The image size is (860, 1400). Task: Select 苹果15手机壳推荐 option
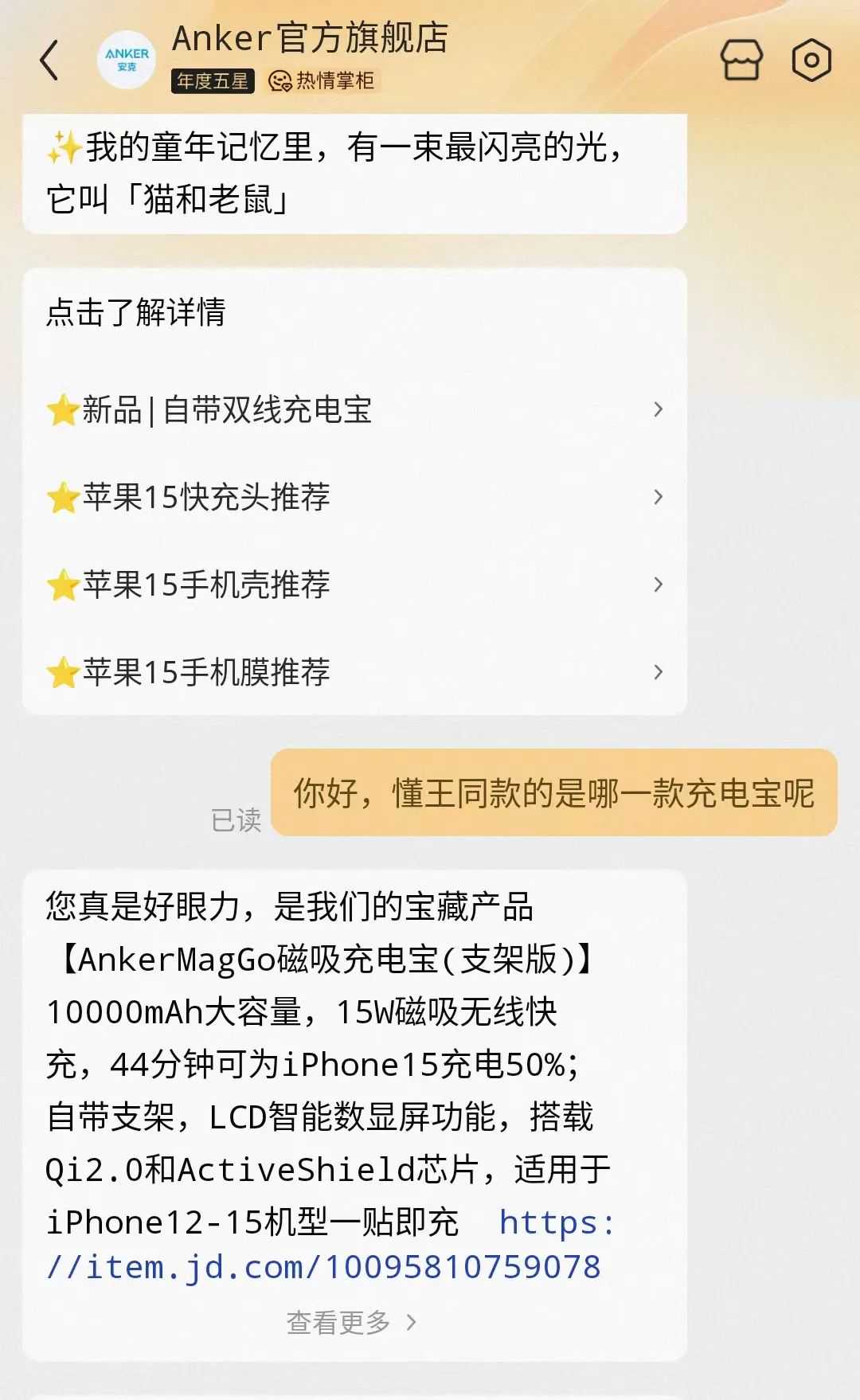[354, 585]
